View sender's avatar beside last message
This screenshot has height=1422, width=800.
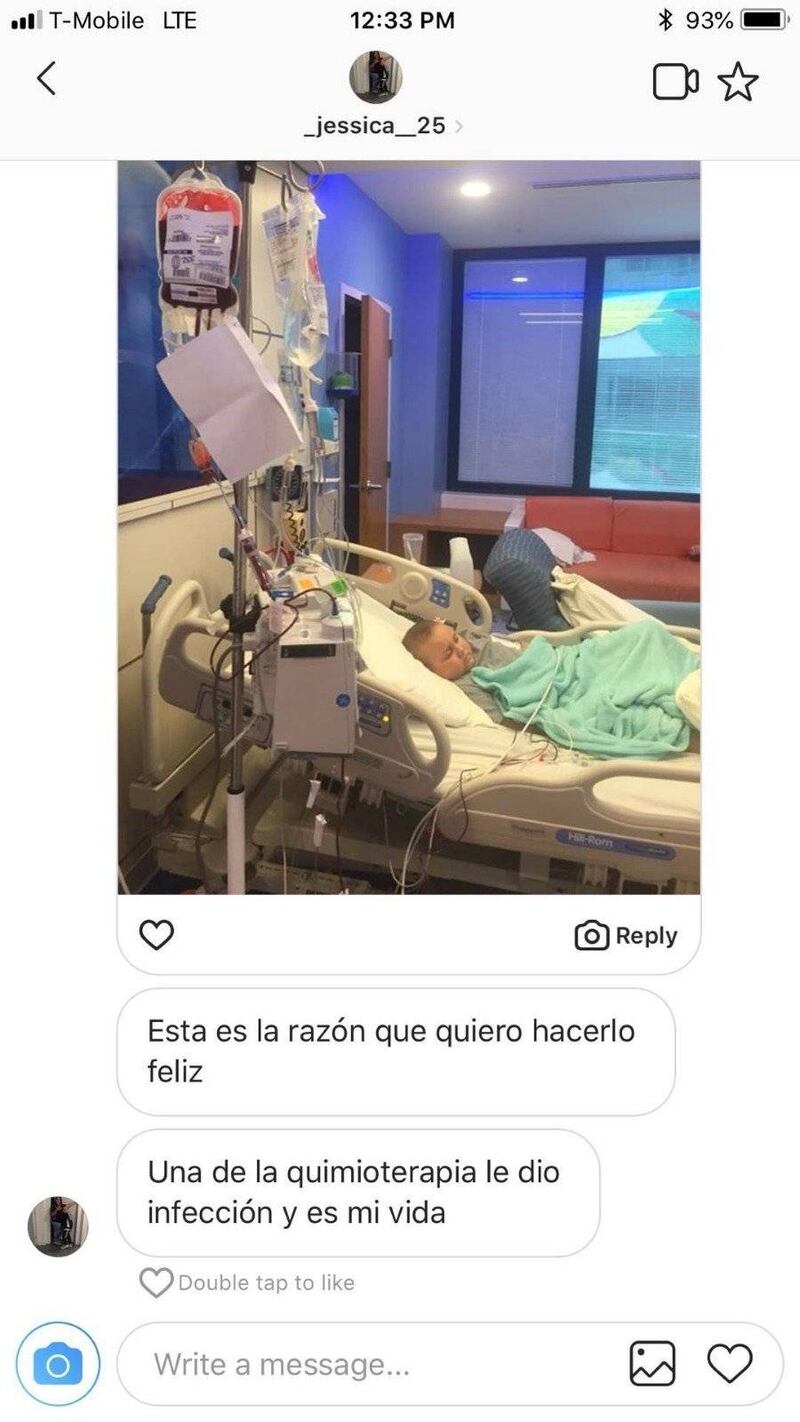(x=57, y=1226)
